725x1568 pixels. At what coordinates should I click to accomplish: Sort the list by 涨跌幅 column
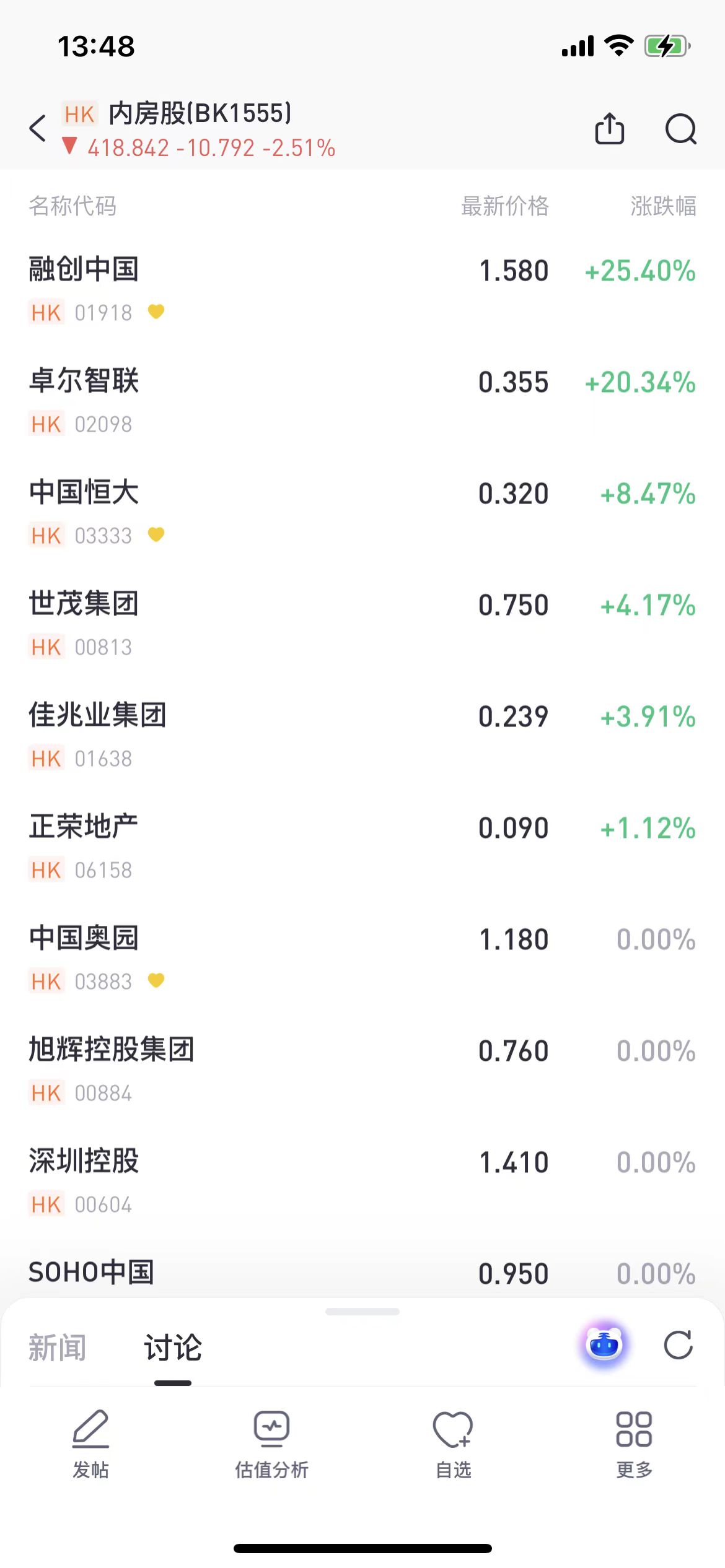pos(663,206)
